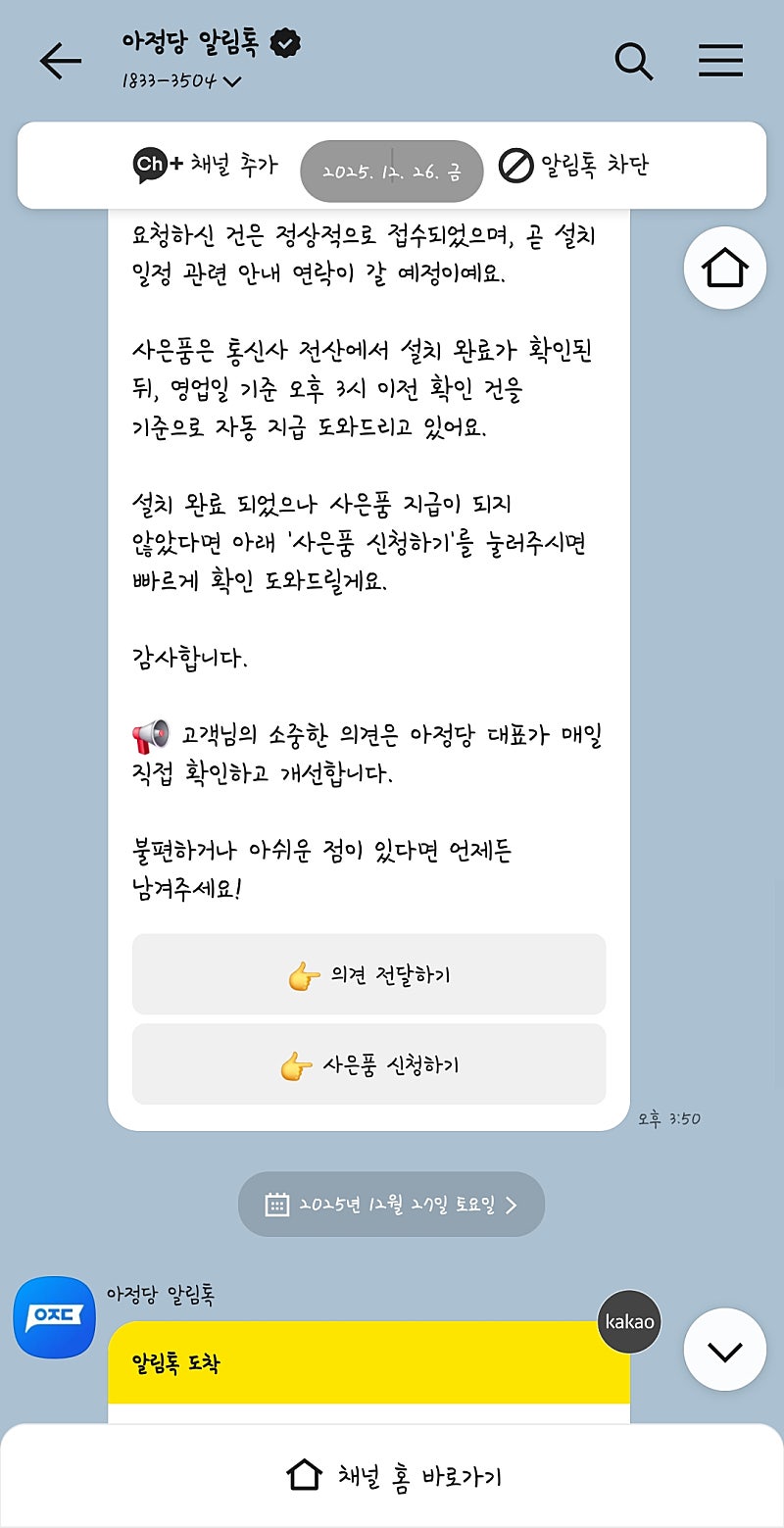Jump to latest message with down arrow

click(724, 1351)
